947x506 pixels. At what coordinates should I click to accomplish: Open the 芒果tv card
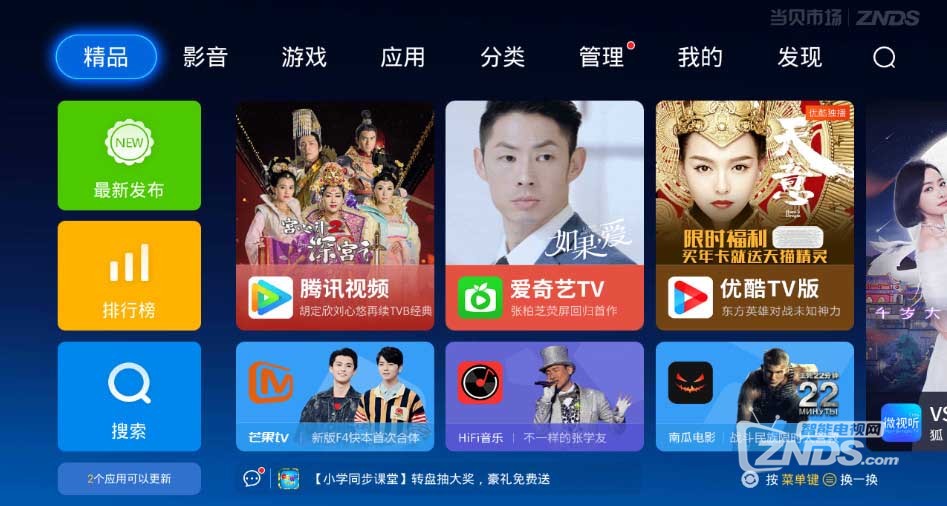(x=335, y=396)
